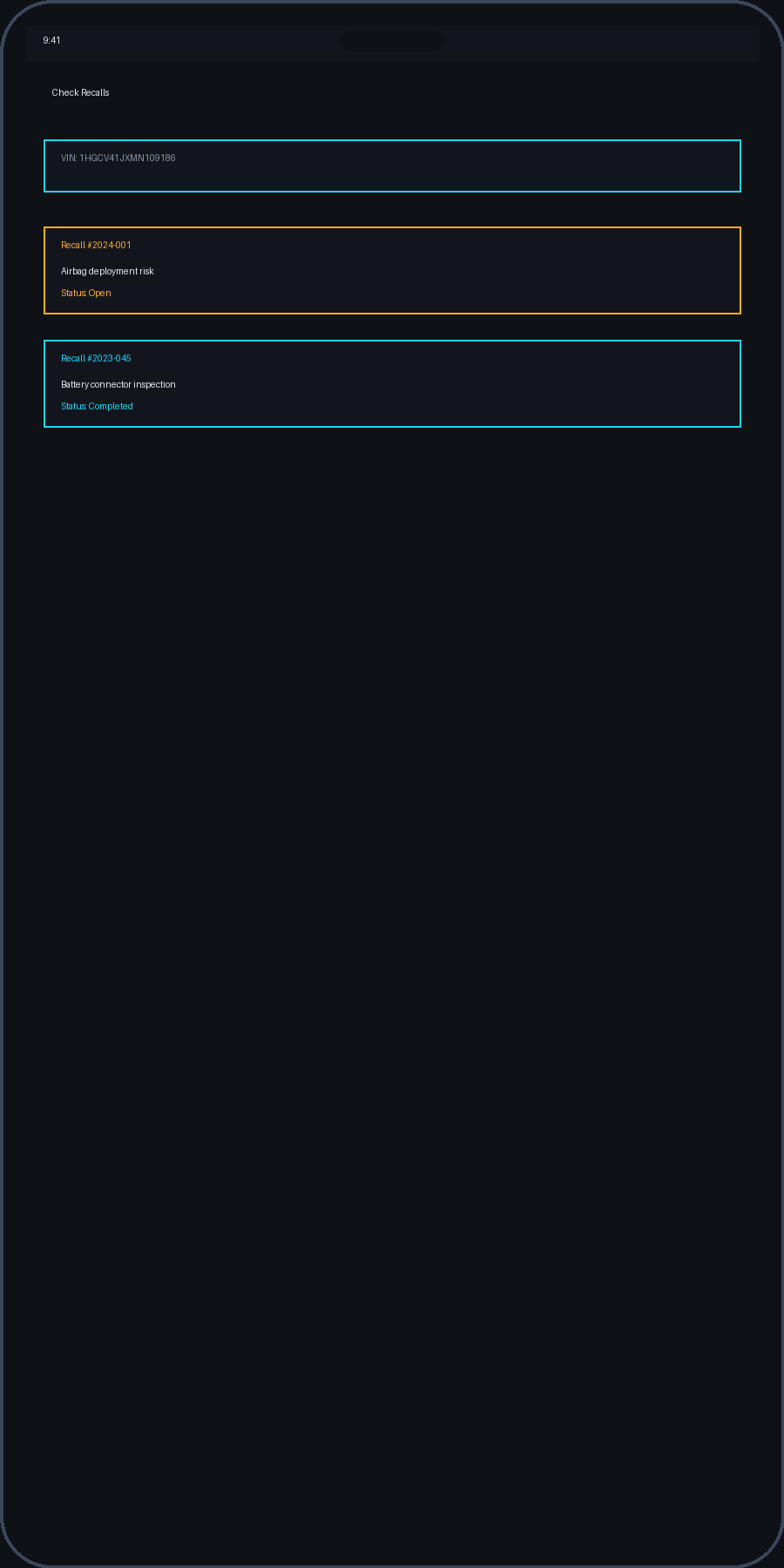Open Recall #2023-045 battery connector card
This screenshot has width=784, height=1568.
[392, 383]
